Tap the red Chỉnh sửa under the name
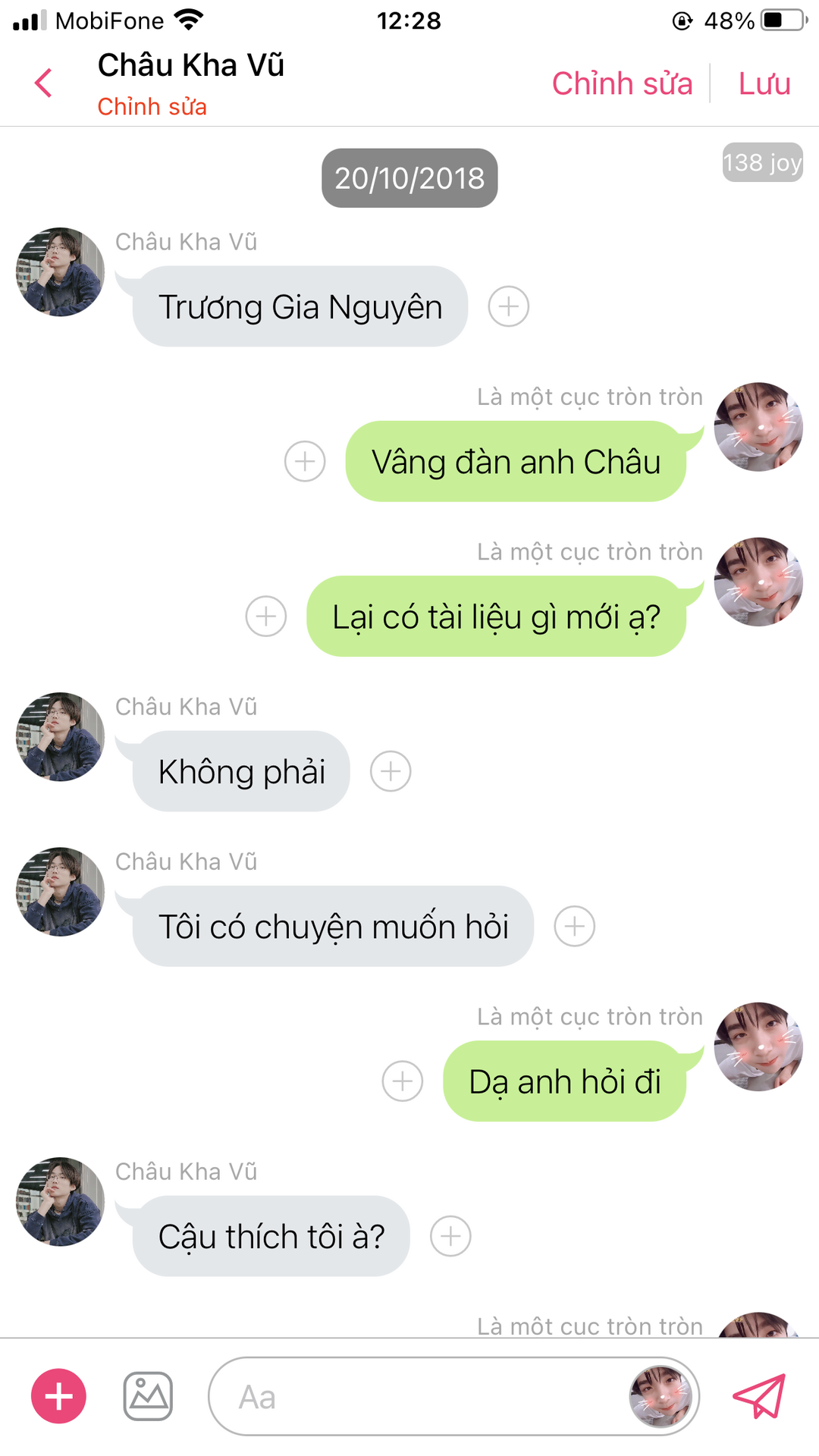 [x=152, y=107]
